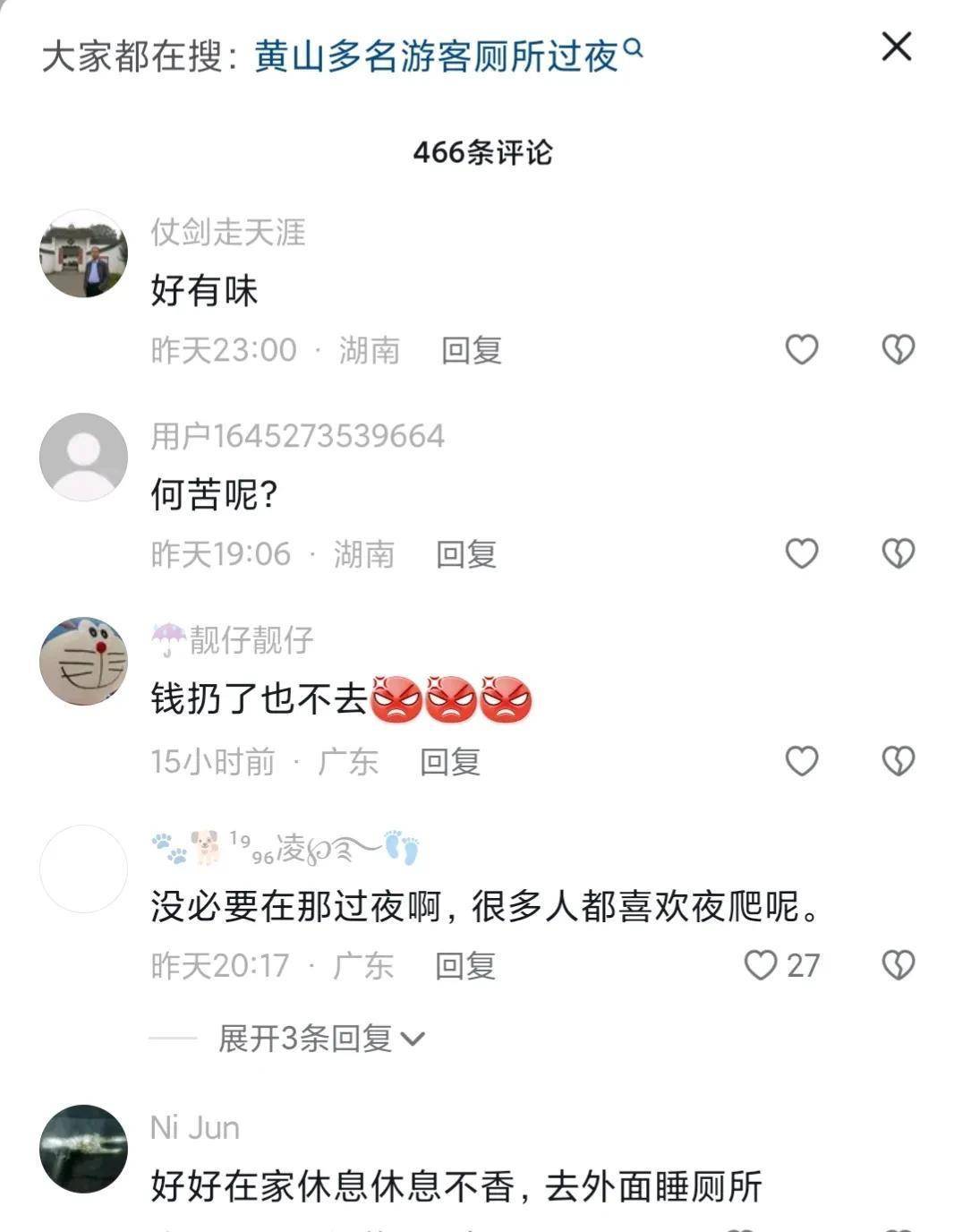Like the comment '何苦呢?'

tap(801, 553)
